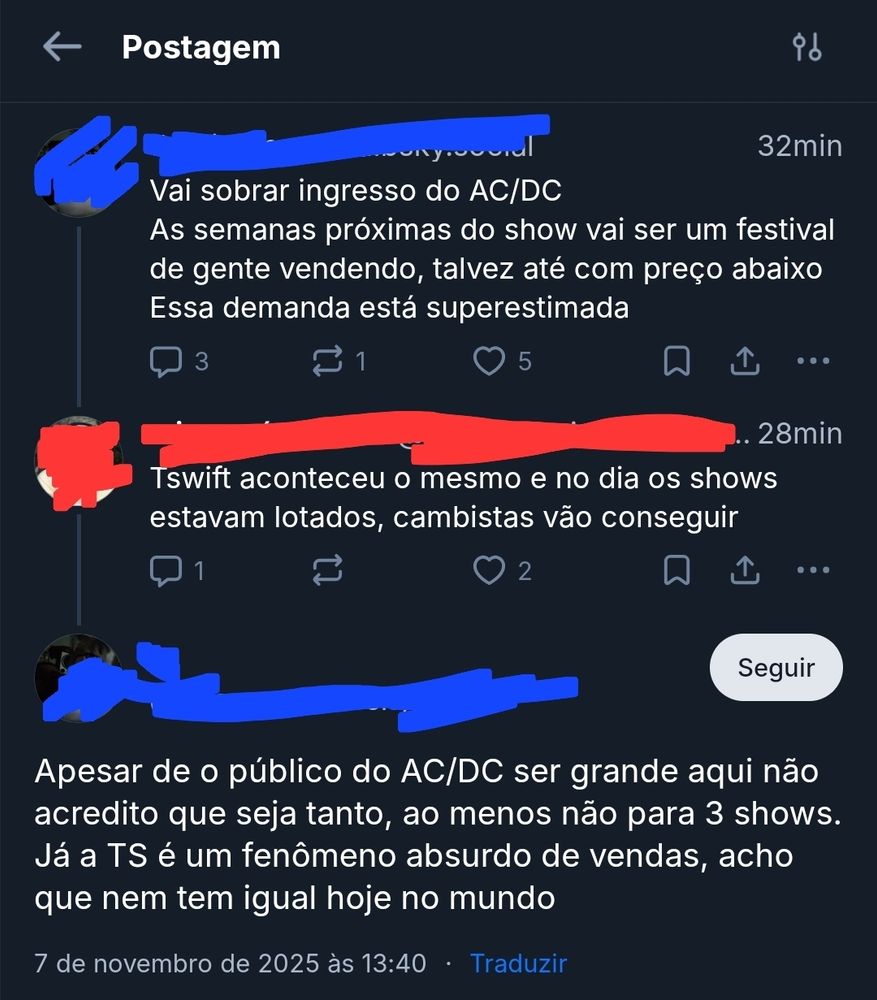The image size is (877, 1000).
Task: Go back using the back arrow
Action: (x=61, y=47)
